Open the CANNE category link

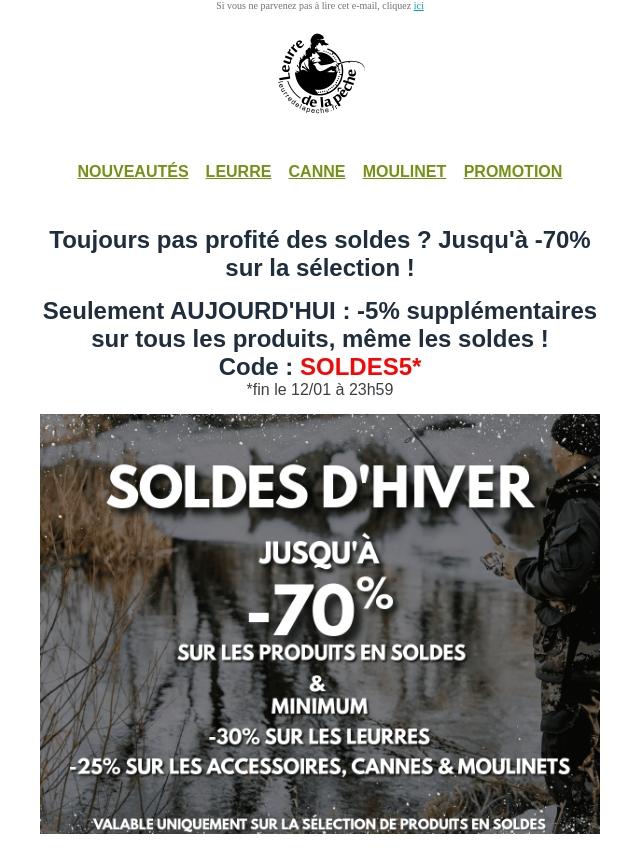tap(316, 172)
